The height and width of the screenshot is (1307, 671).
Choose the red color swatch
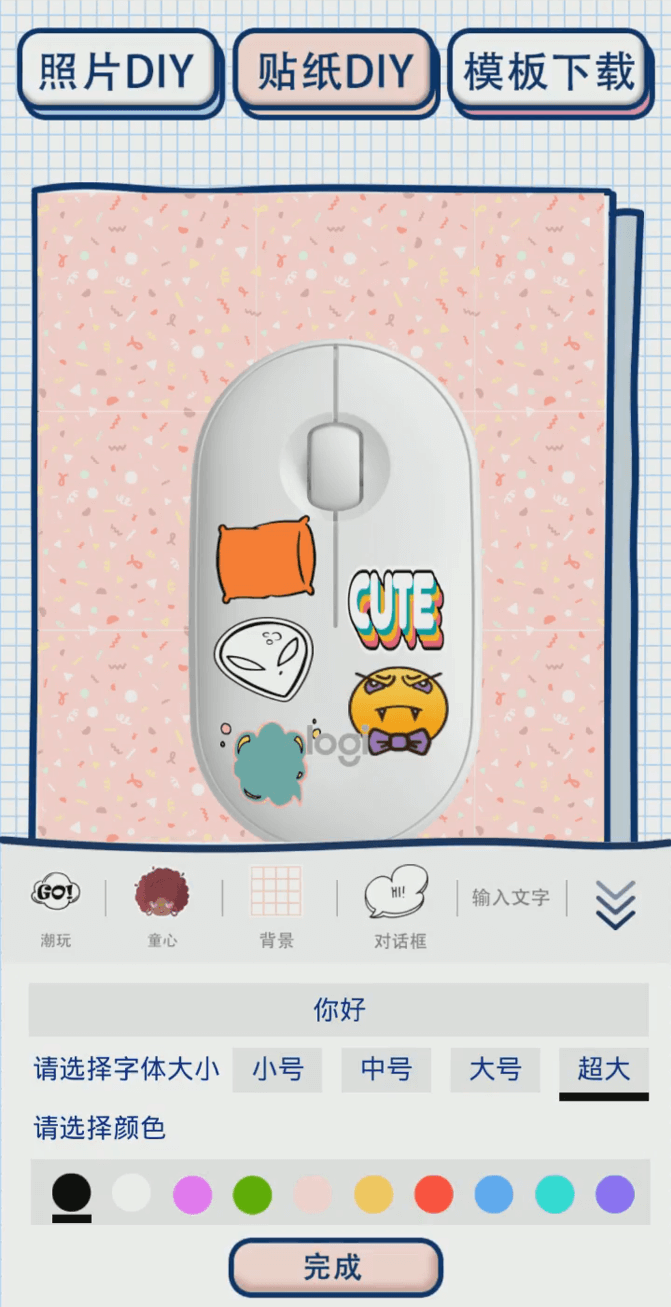tap(434, 1194)
